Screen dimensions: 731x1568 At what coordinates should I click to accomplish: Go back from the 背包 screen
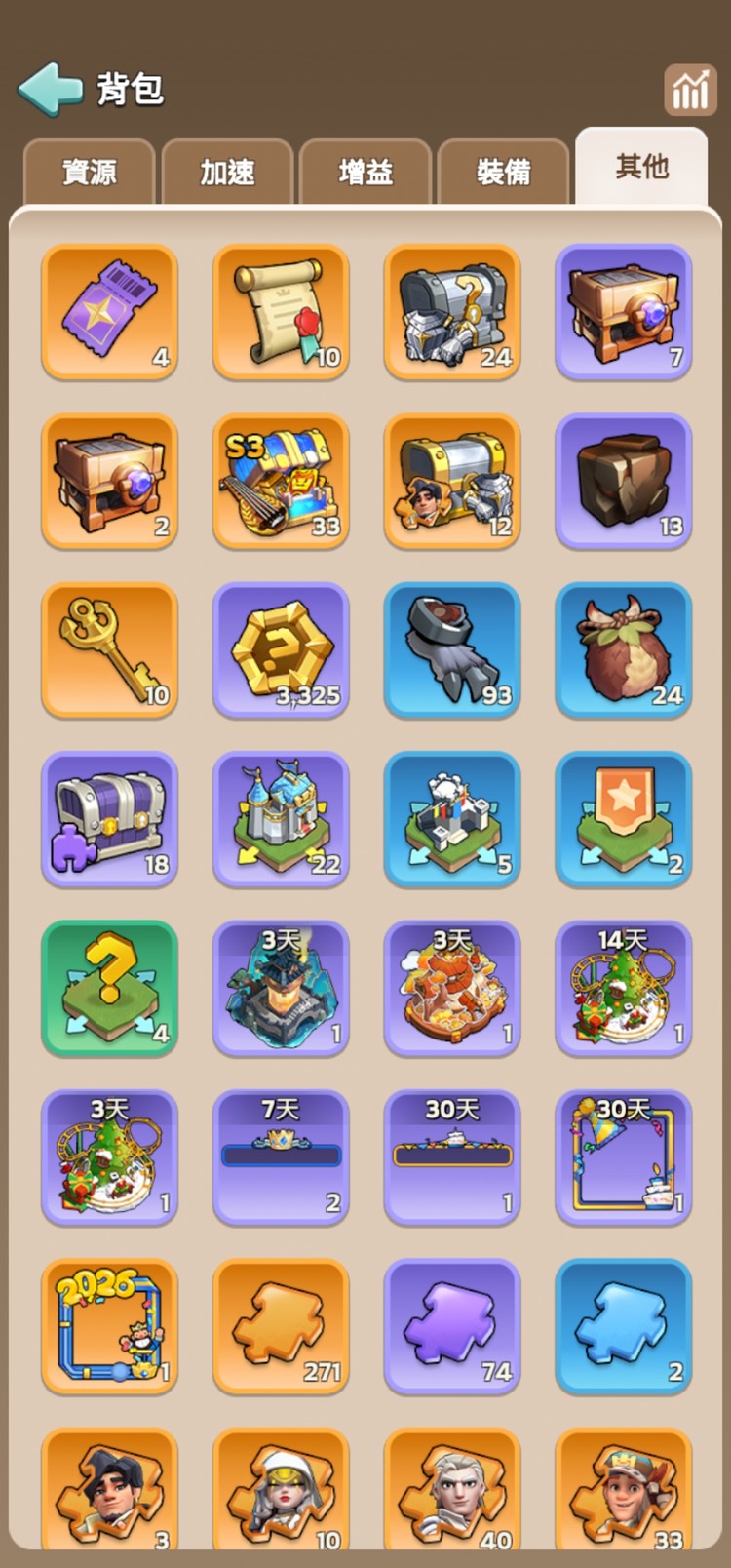click(x=51, y=90)
